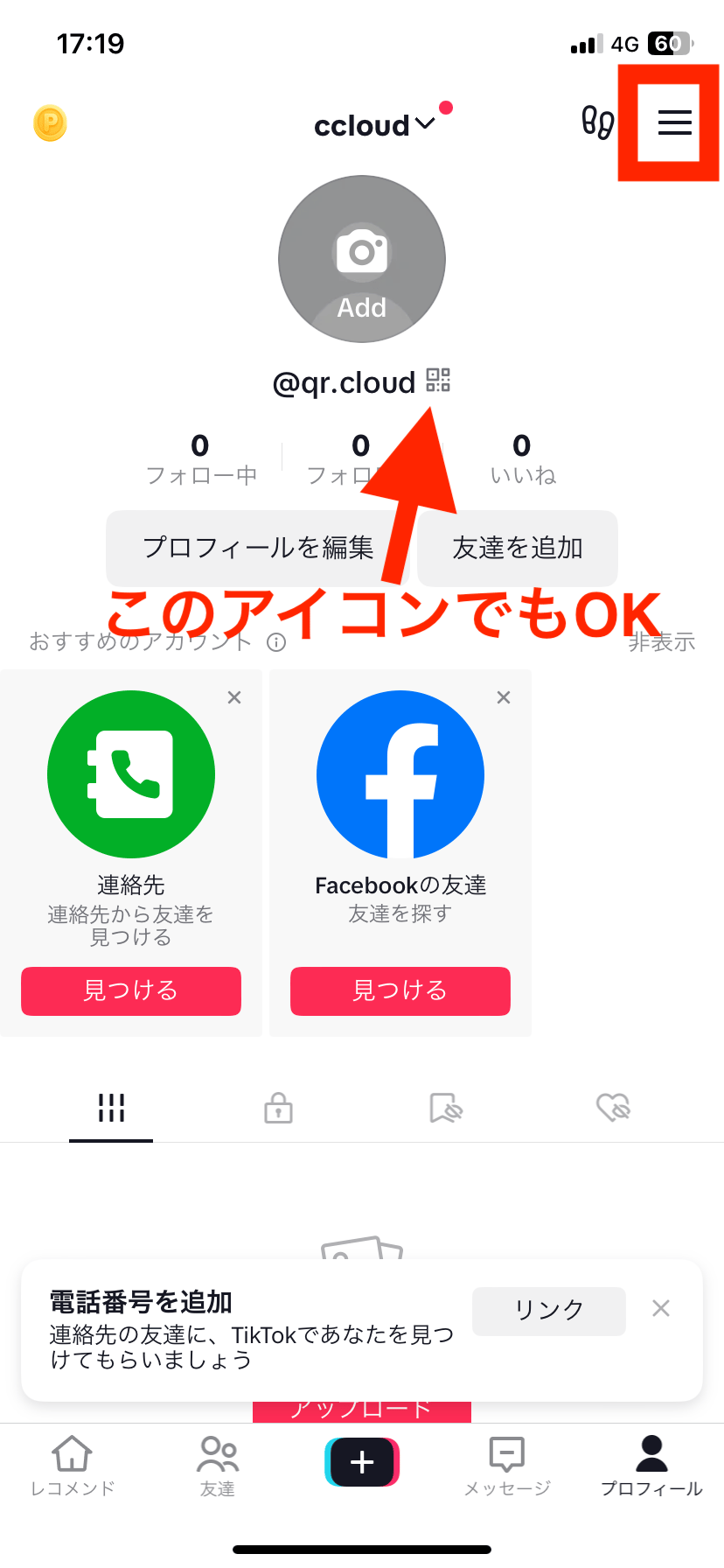Tap the create video plus button
The height and width of the screenshot is (1568, 724).
point(362,1454)
